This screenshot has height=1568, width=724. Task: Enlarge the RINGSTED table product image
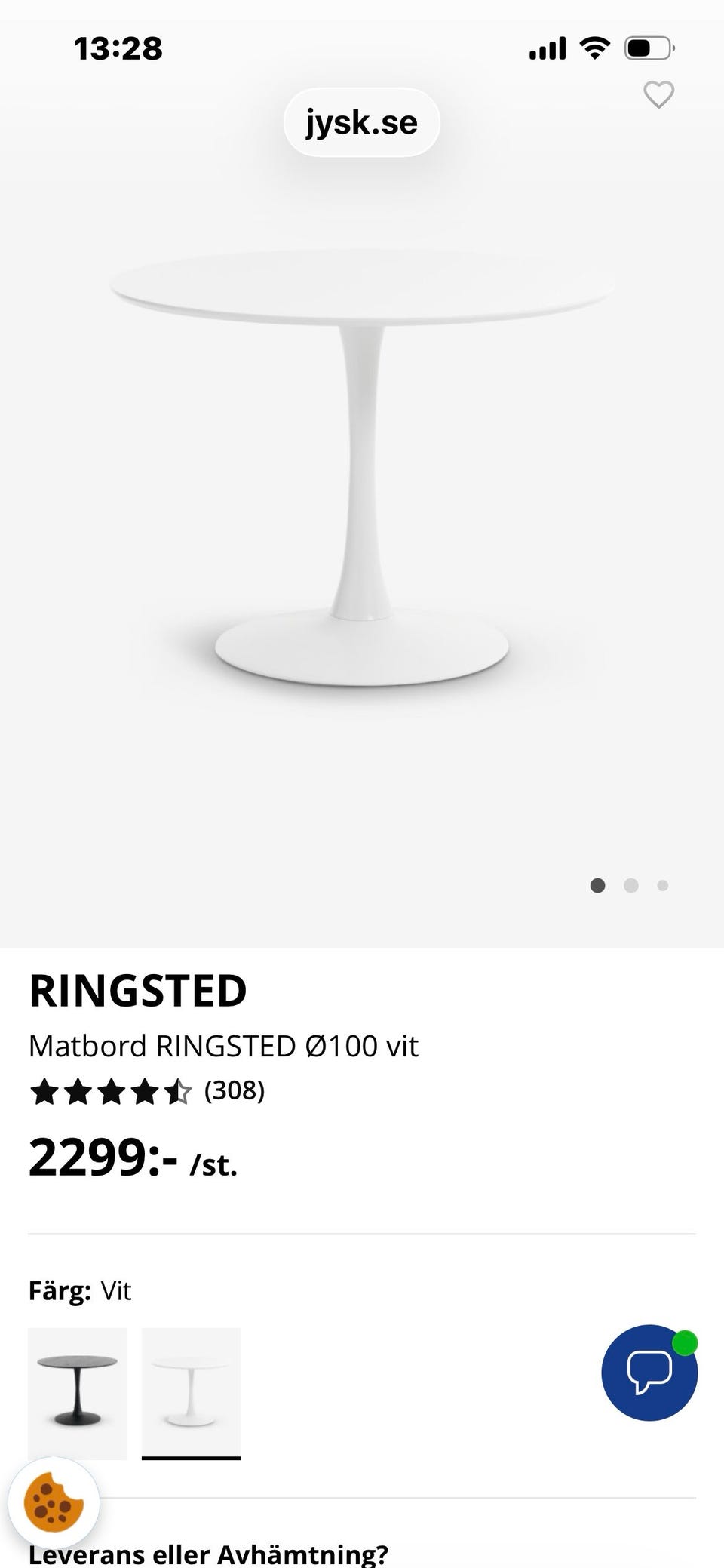tap(362, 468)
